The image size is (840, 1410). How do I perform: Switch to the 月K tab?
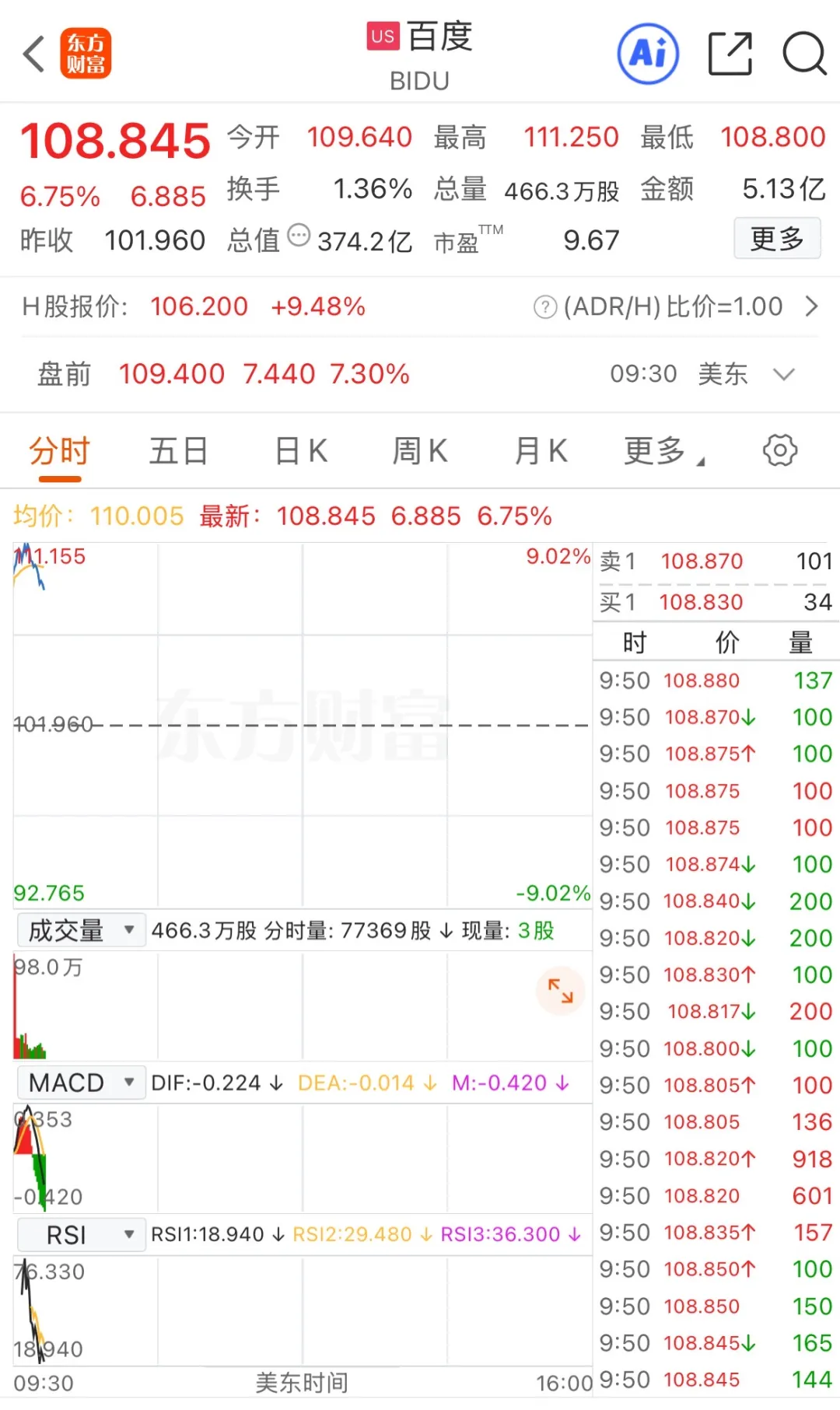pyautogui.click(x=540, y=451)
